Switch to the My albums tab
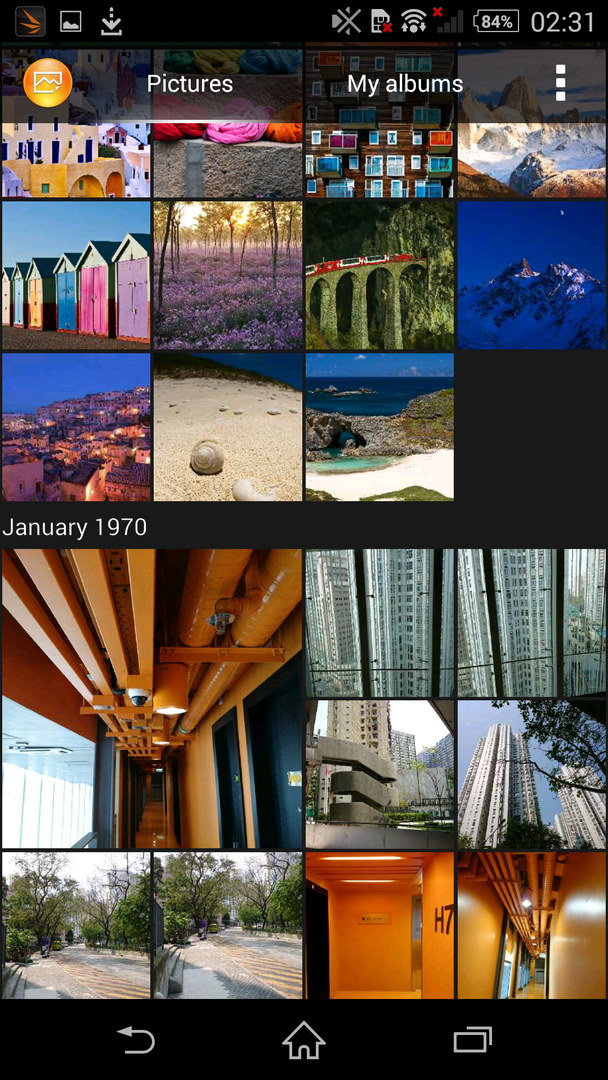 [405, 84]
